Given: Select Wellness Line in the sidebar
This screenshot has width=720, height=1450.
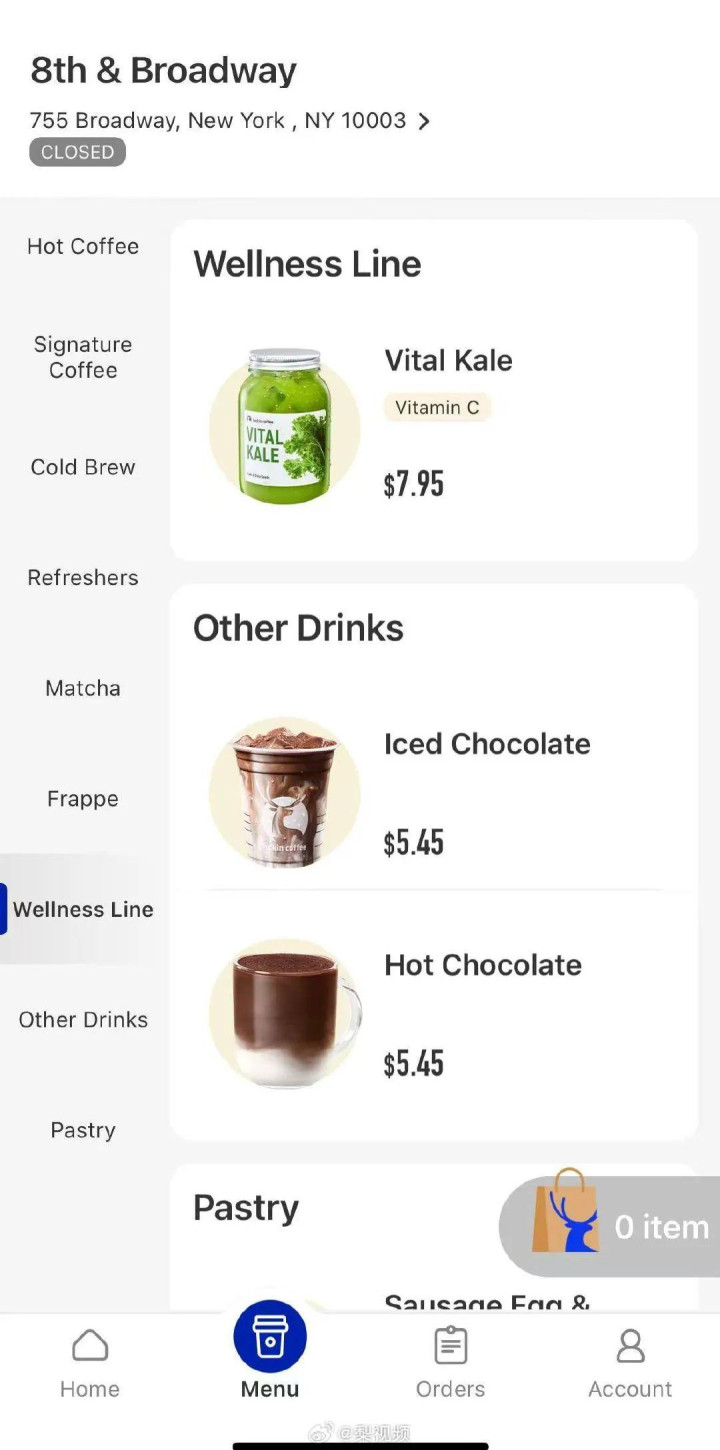Looking at the screenshot, I should (83, 909).
